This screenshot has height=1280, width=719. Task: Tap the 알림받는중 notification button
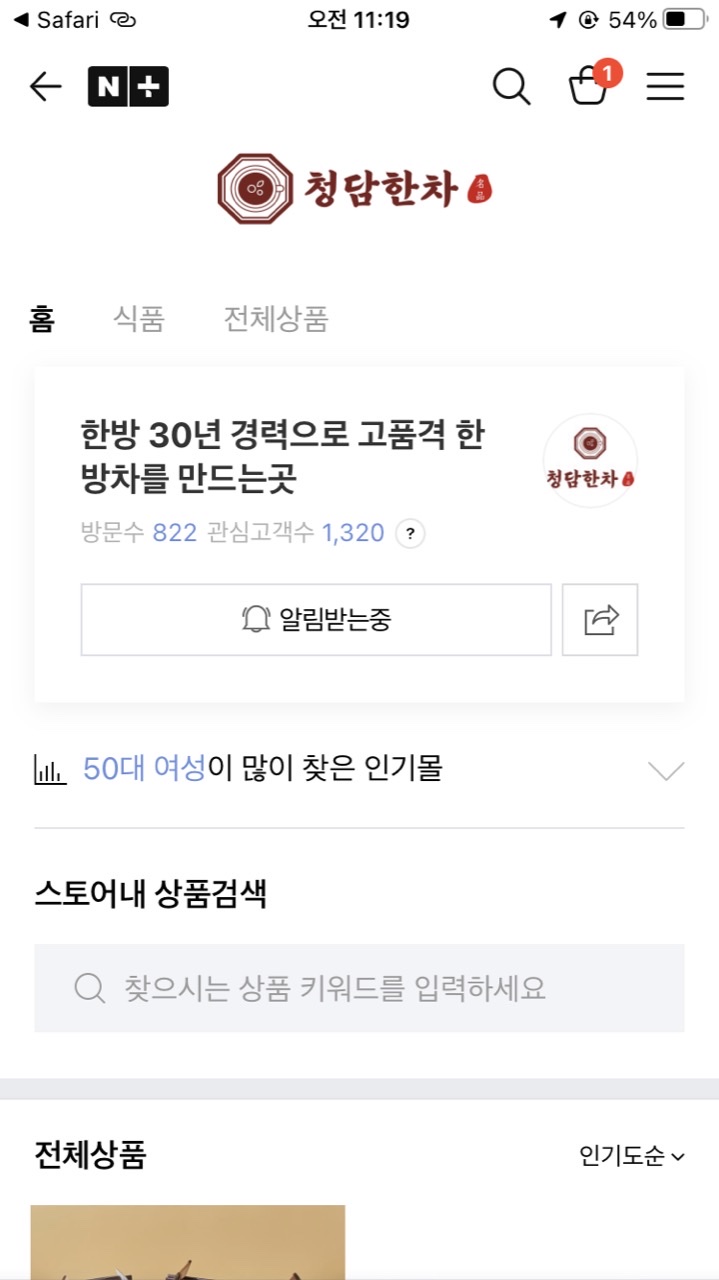(x=316, y=620)
